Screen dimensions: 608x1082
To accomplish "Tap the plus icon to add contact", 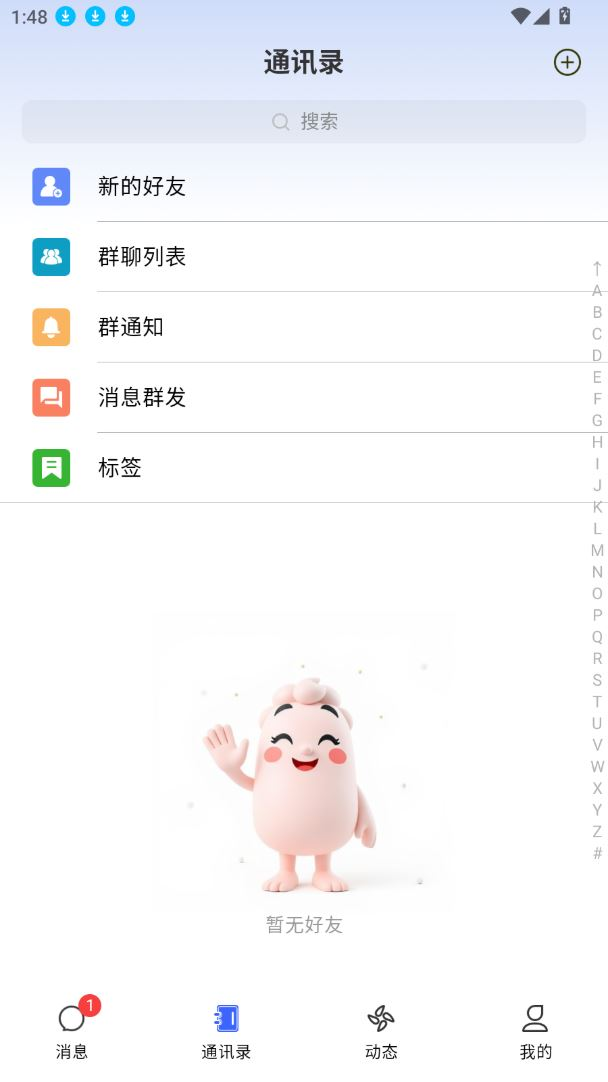I will click(x=567, y=62).
